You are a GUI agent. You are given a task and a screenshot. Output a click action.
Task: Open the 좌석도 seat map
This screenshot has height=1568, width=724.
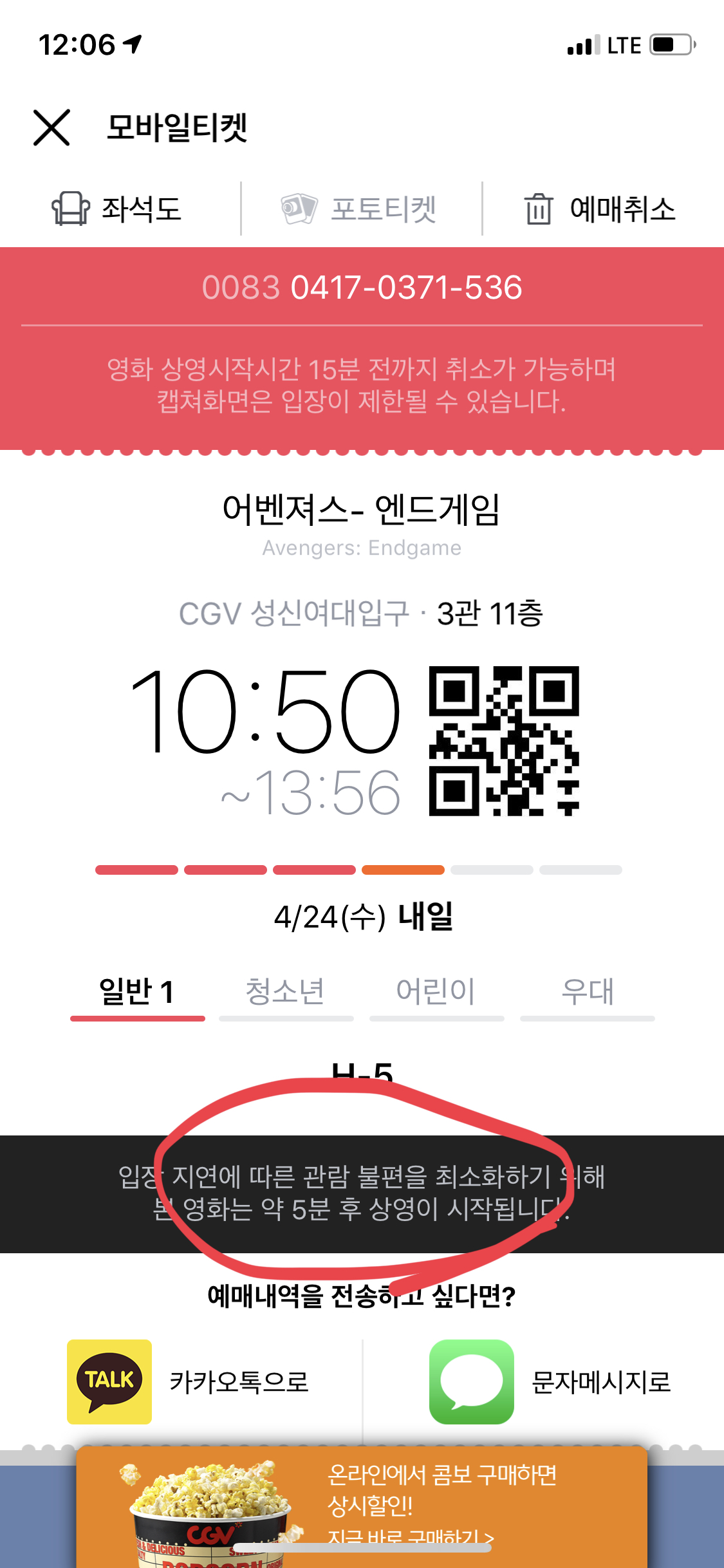(x=117, y=209)
